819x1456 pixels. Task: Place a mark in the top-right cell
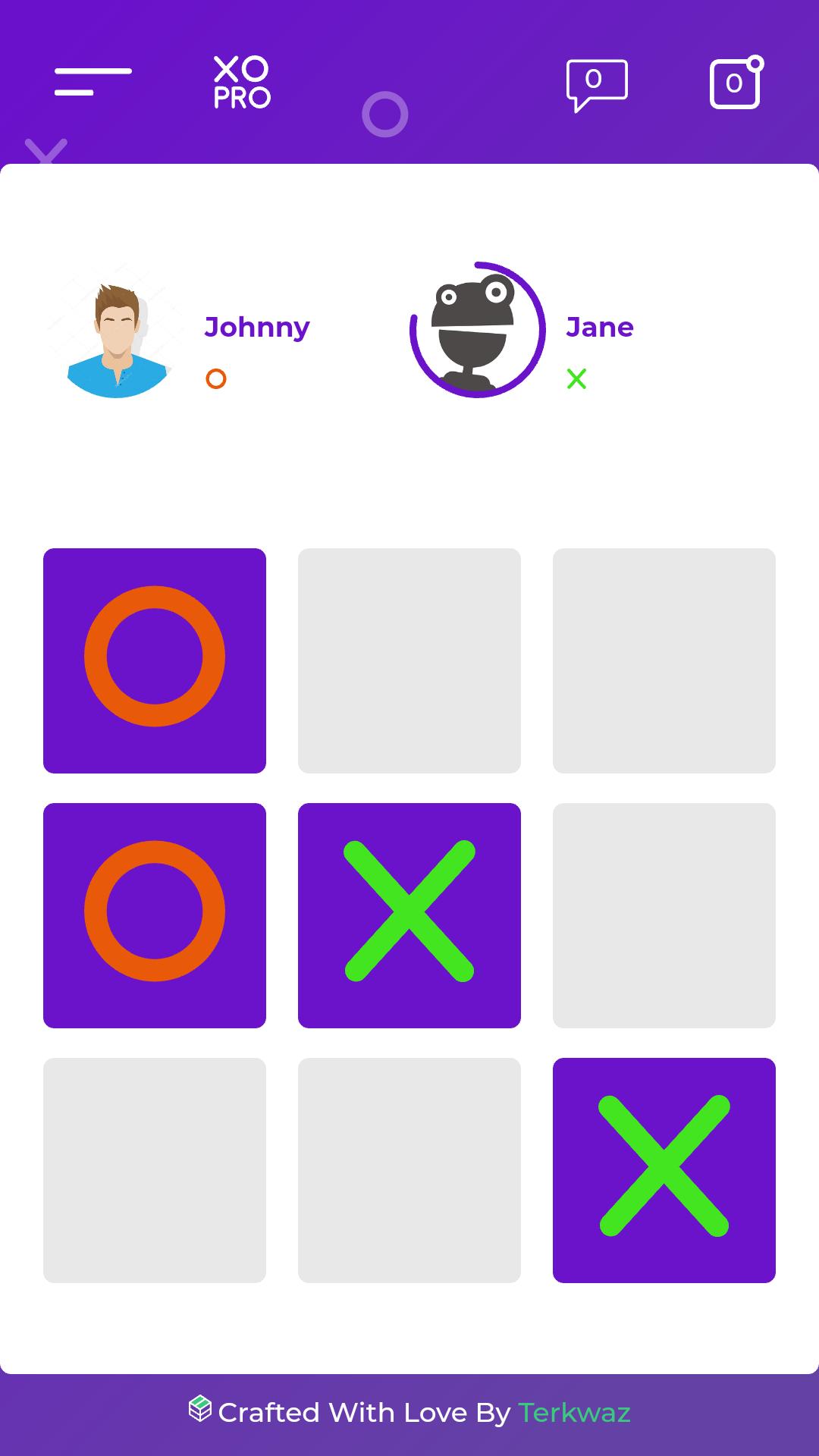pos(664,661)
